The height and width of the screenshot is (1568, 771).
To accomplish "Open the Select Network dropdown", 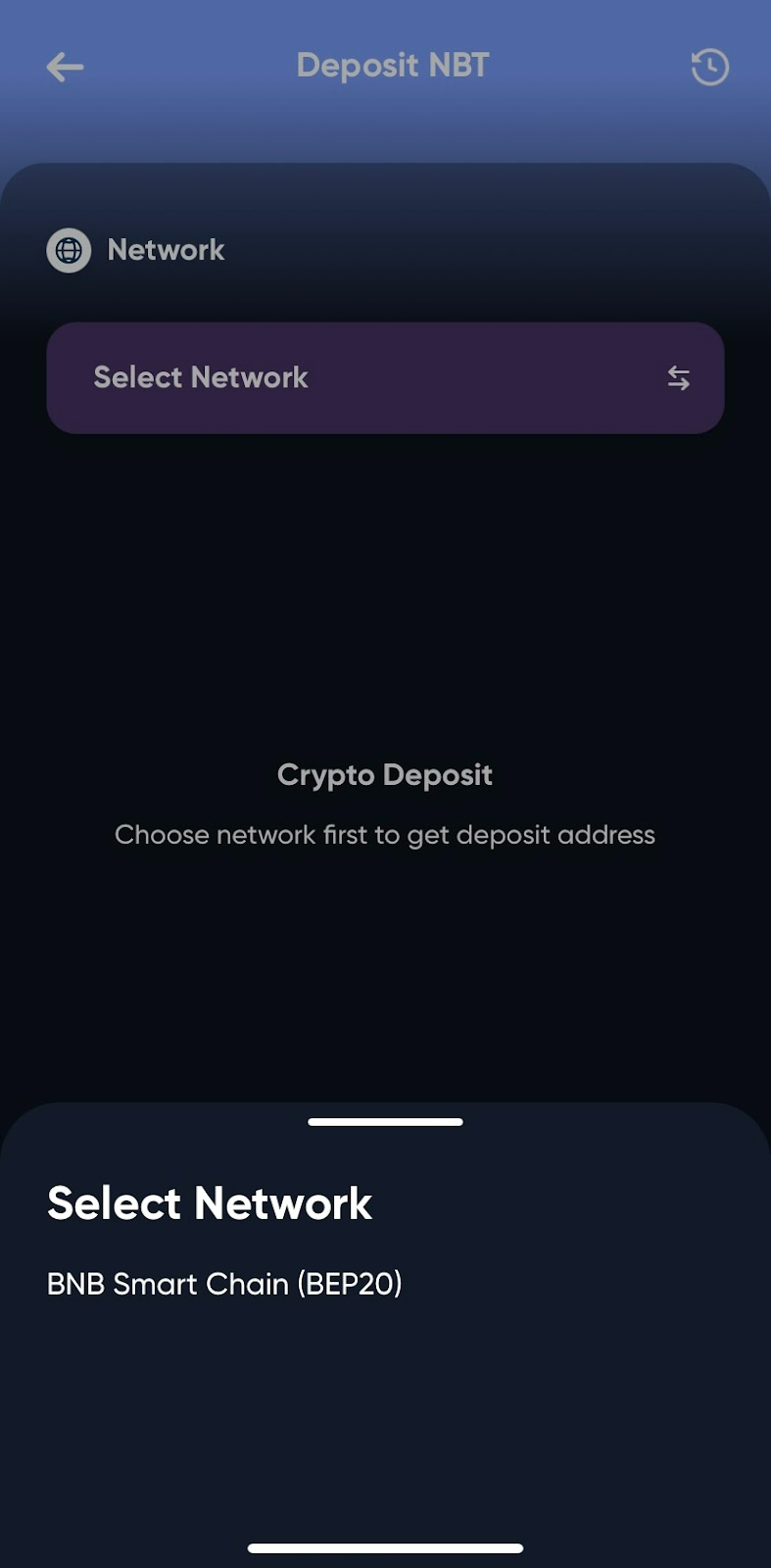I will coord(385,377).
